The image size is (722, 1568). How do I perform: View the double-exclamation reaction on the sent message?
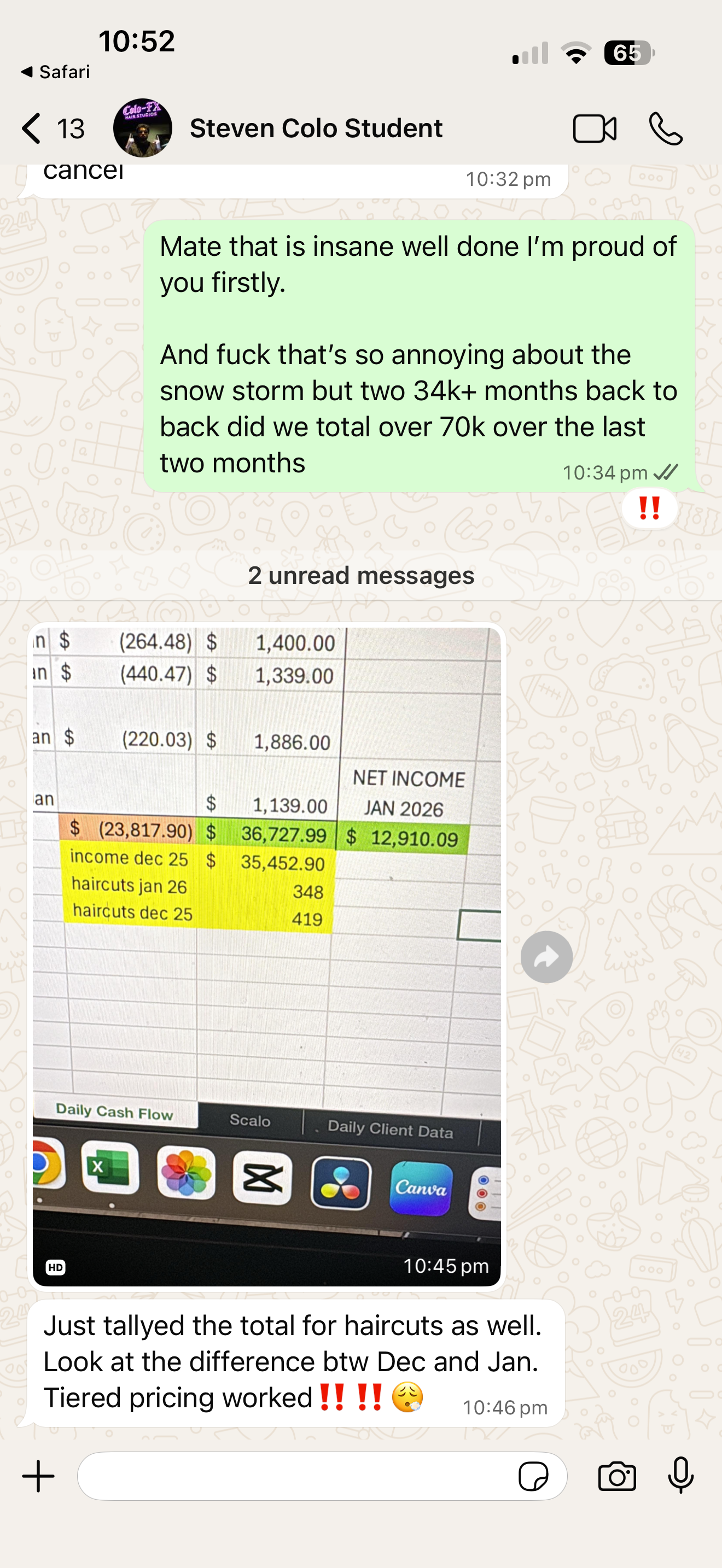pyautogui.click(x=649, y=508)
